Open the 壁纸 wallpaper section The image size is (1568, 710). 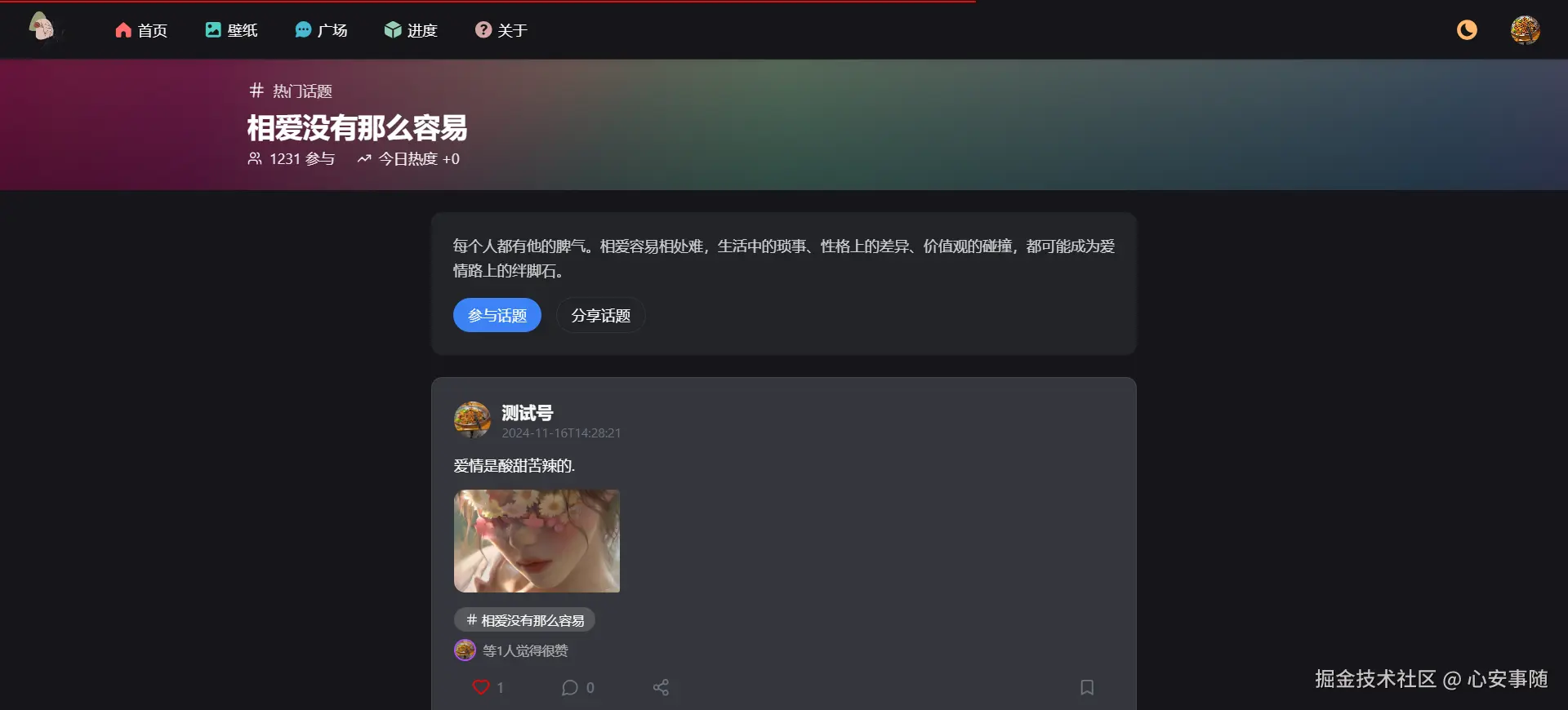click(231, 30)
